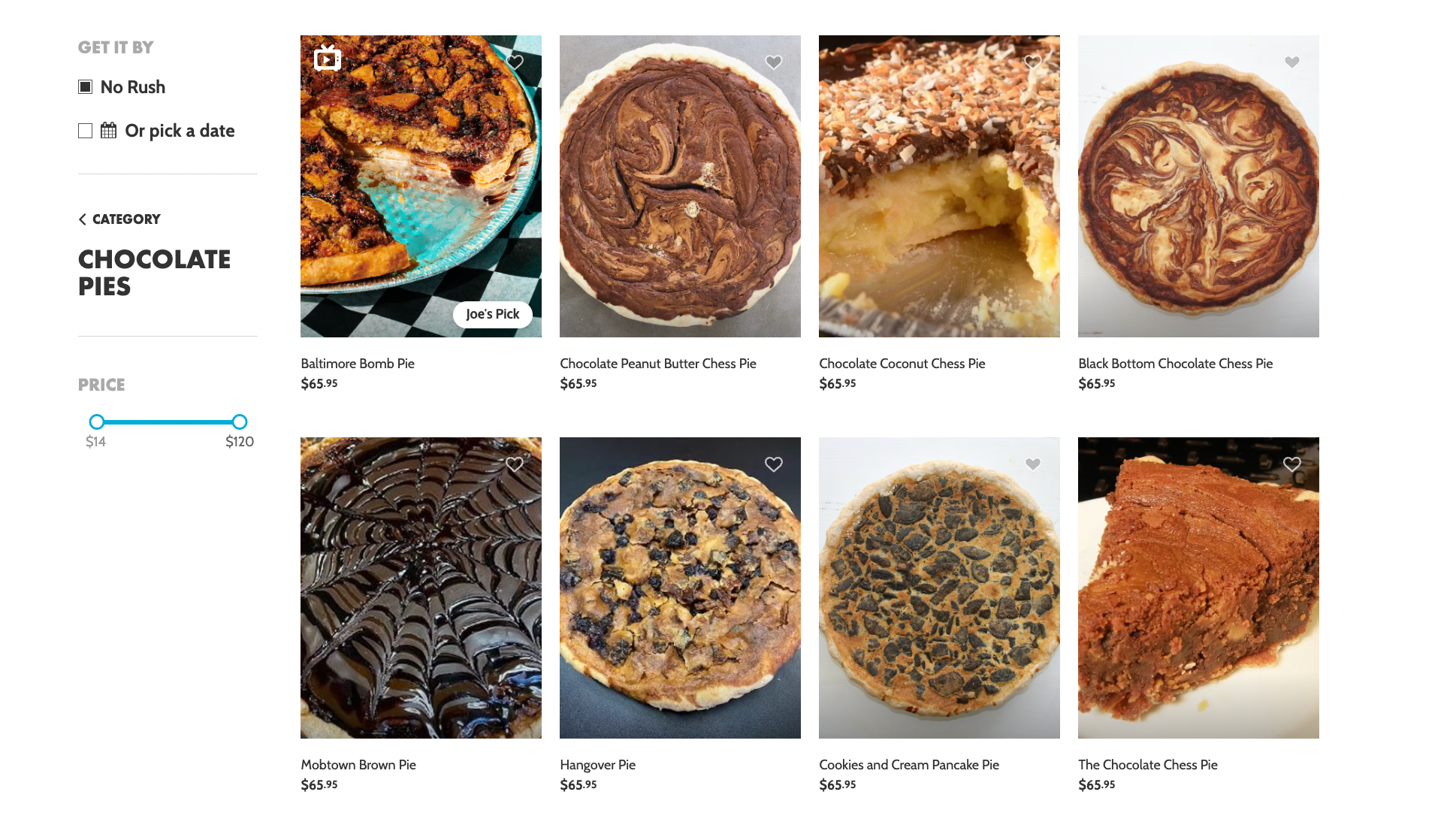Screen dimensions: 1456x819
Task: Favorite the Hangover Pie
Action: (x=774, y=464)
